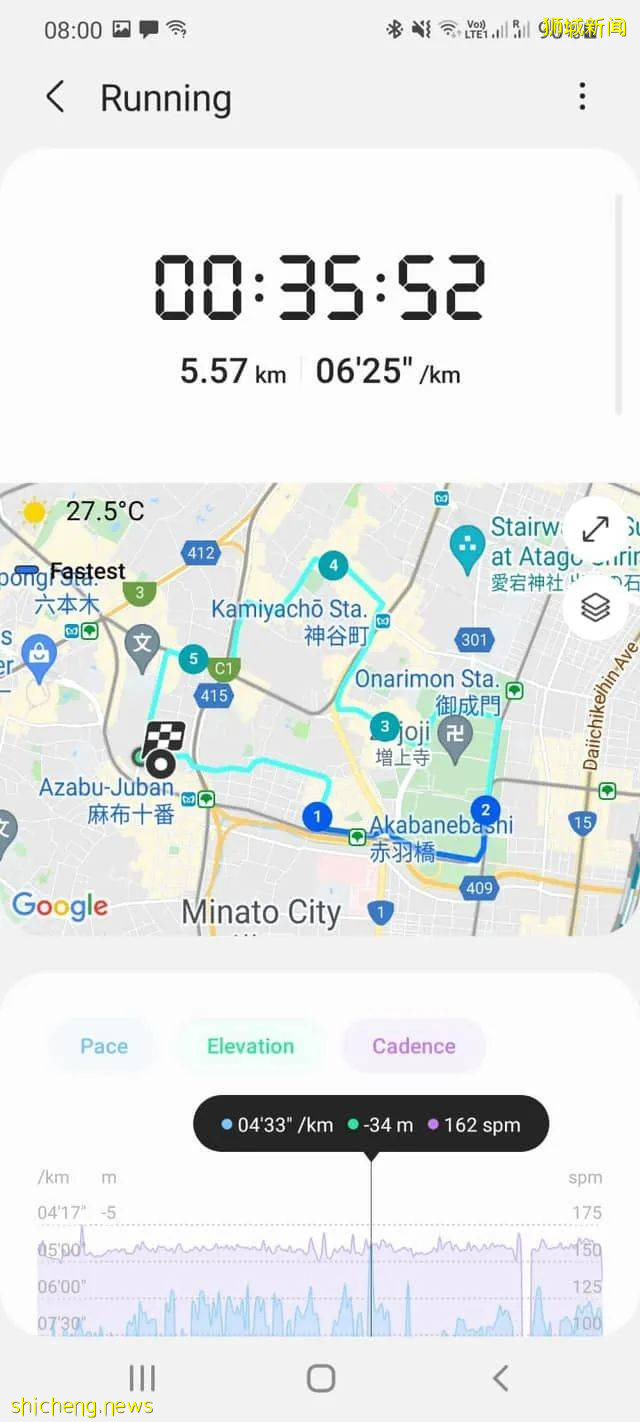Go to the home screen

320,1378
